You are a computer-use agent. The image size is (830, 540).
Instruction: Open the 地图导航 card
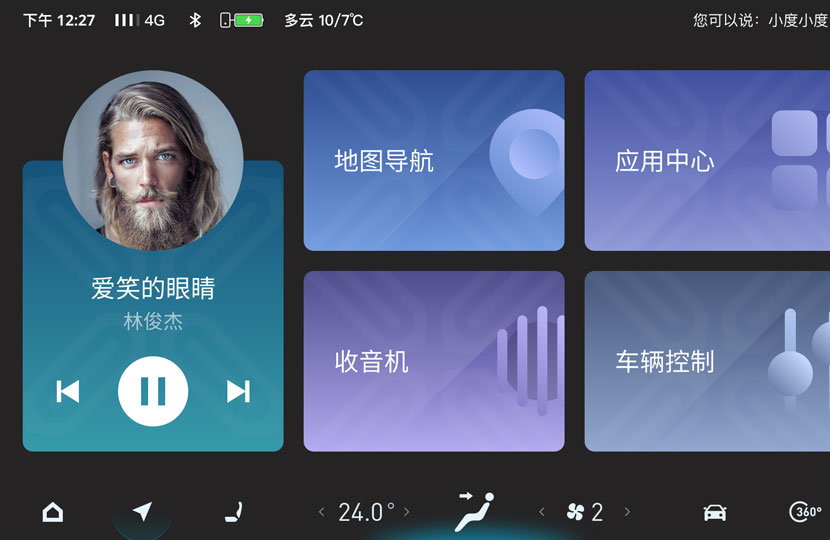(x=433, y=160)
